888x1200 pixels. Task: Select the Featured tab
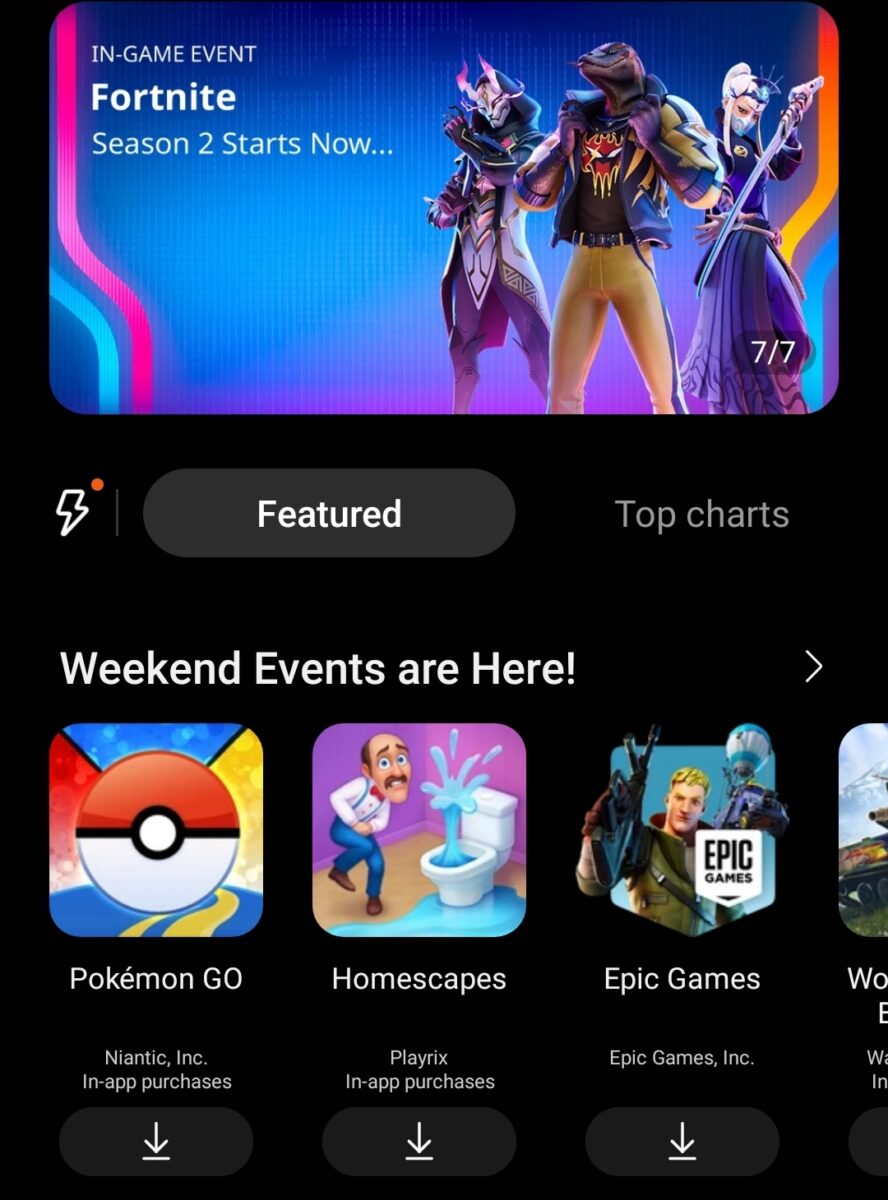(329, 514)
